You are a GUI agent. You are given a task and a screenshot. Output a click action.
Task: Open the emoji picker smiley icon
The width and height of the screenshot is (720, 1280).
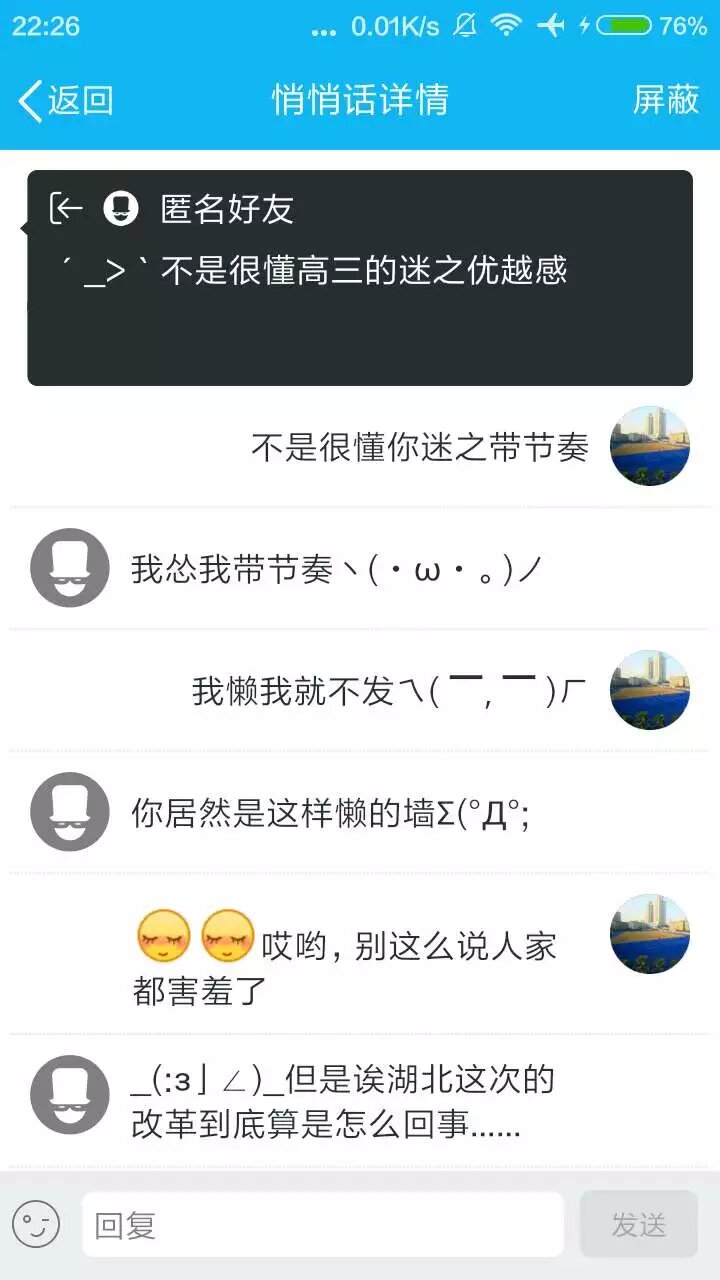pos(36,1224)
